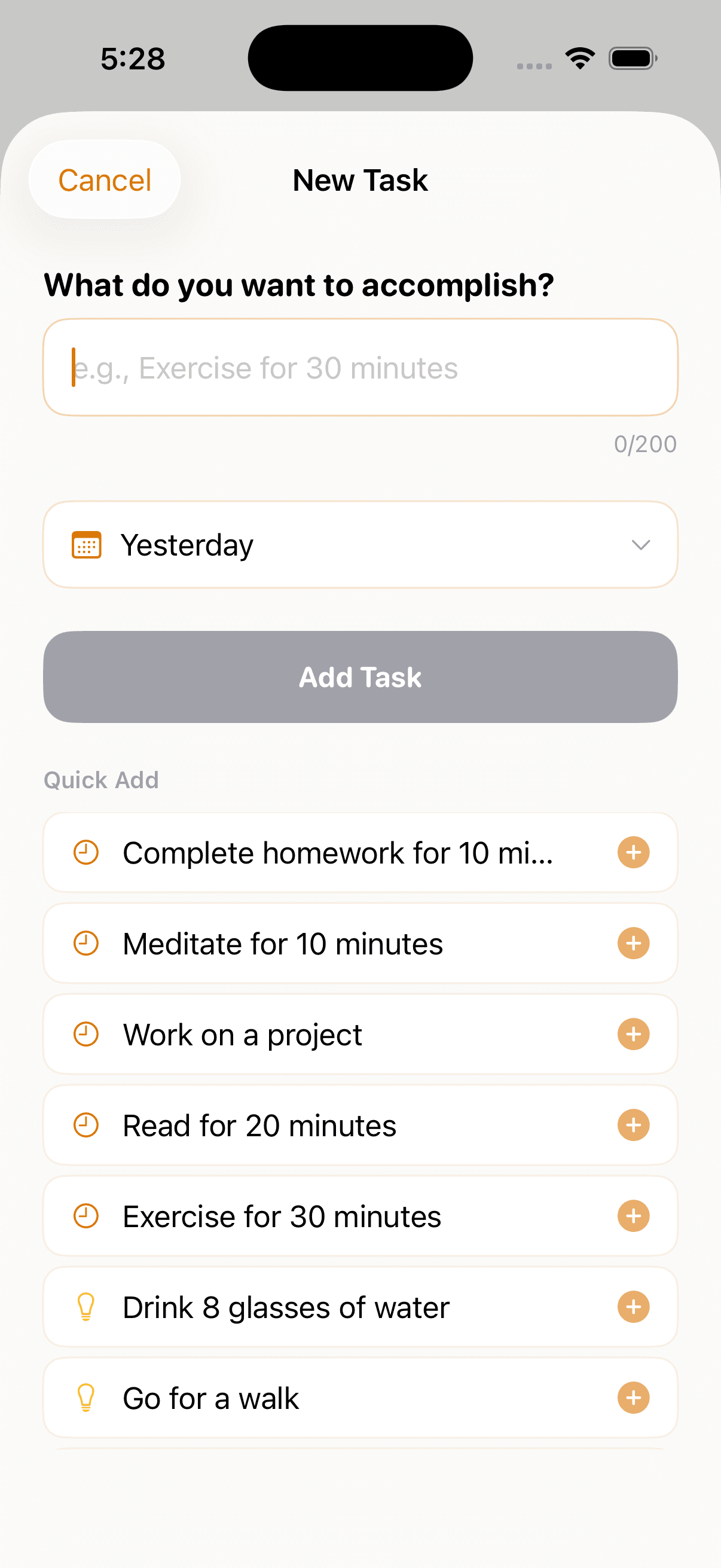Click the plus icon to add Go for a walk

point(633,1398)
